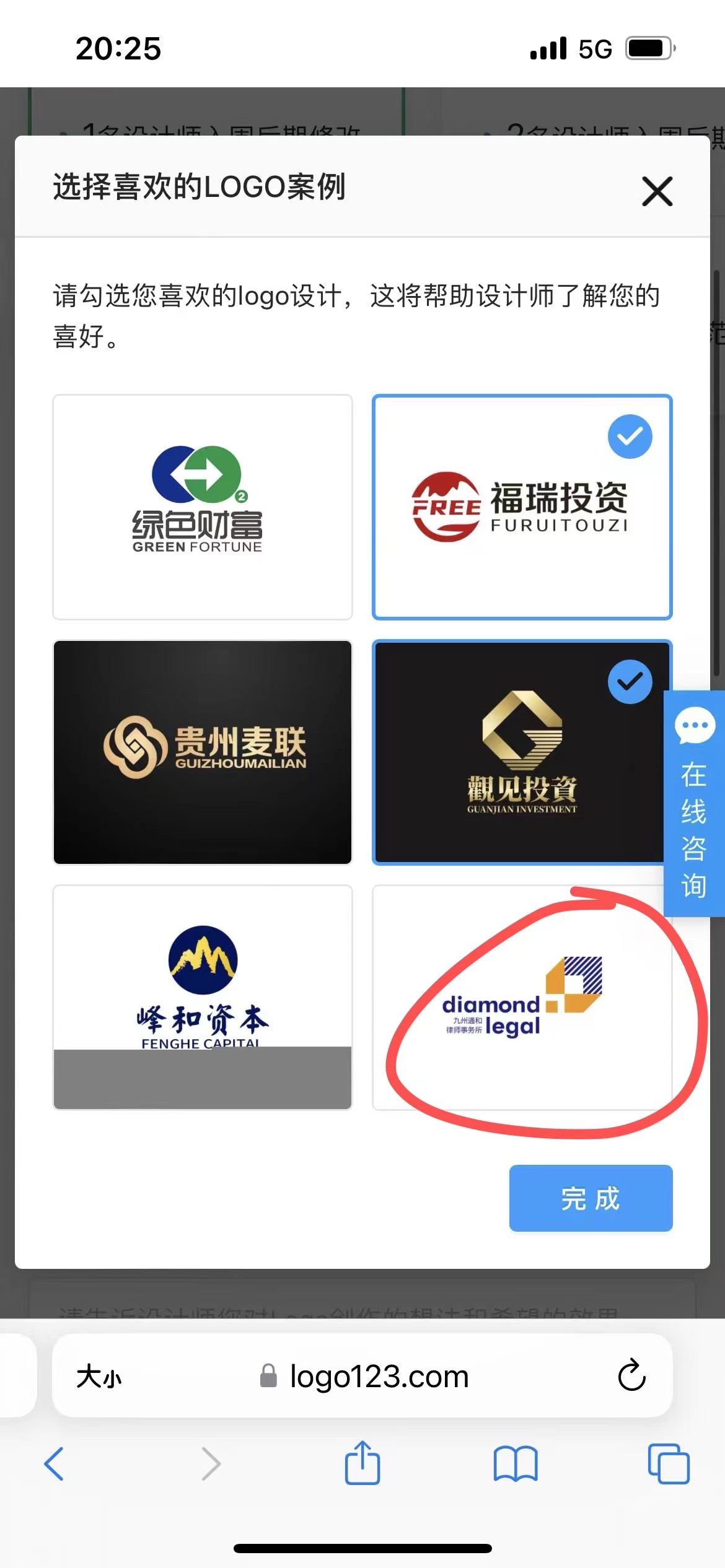Select the 绿色财富 Green Fortune logo
The image size is (725, 1568).
pos(203,507)
